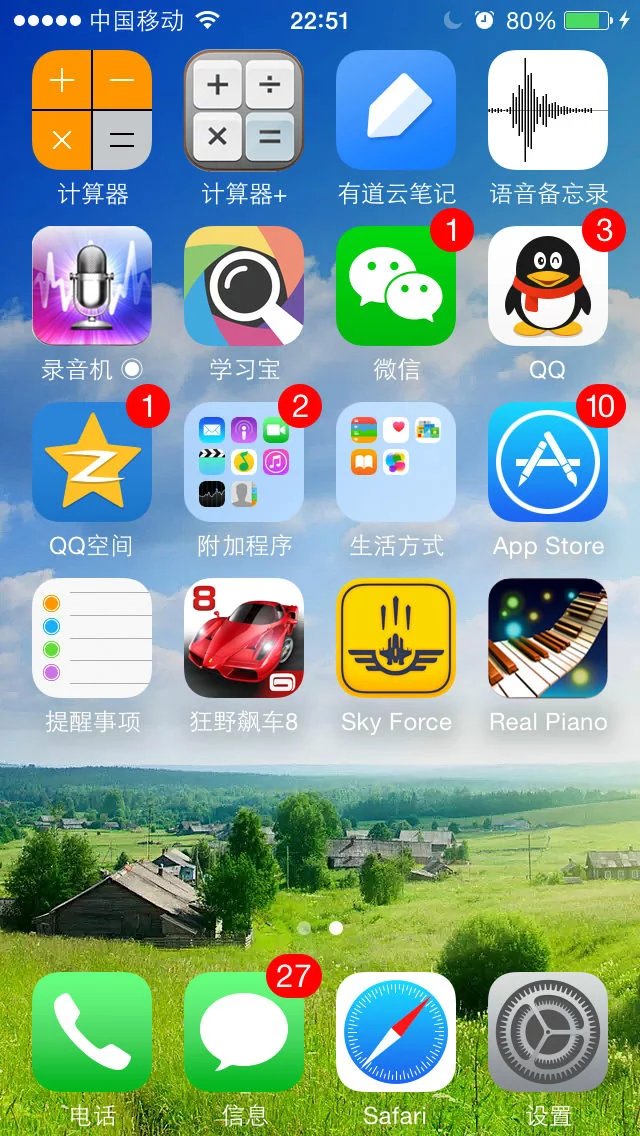Open QQ空间 app
This screenshot has height=1136, width=640.
click(x=92, y=462)
